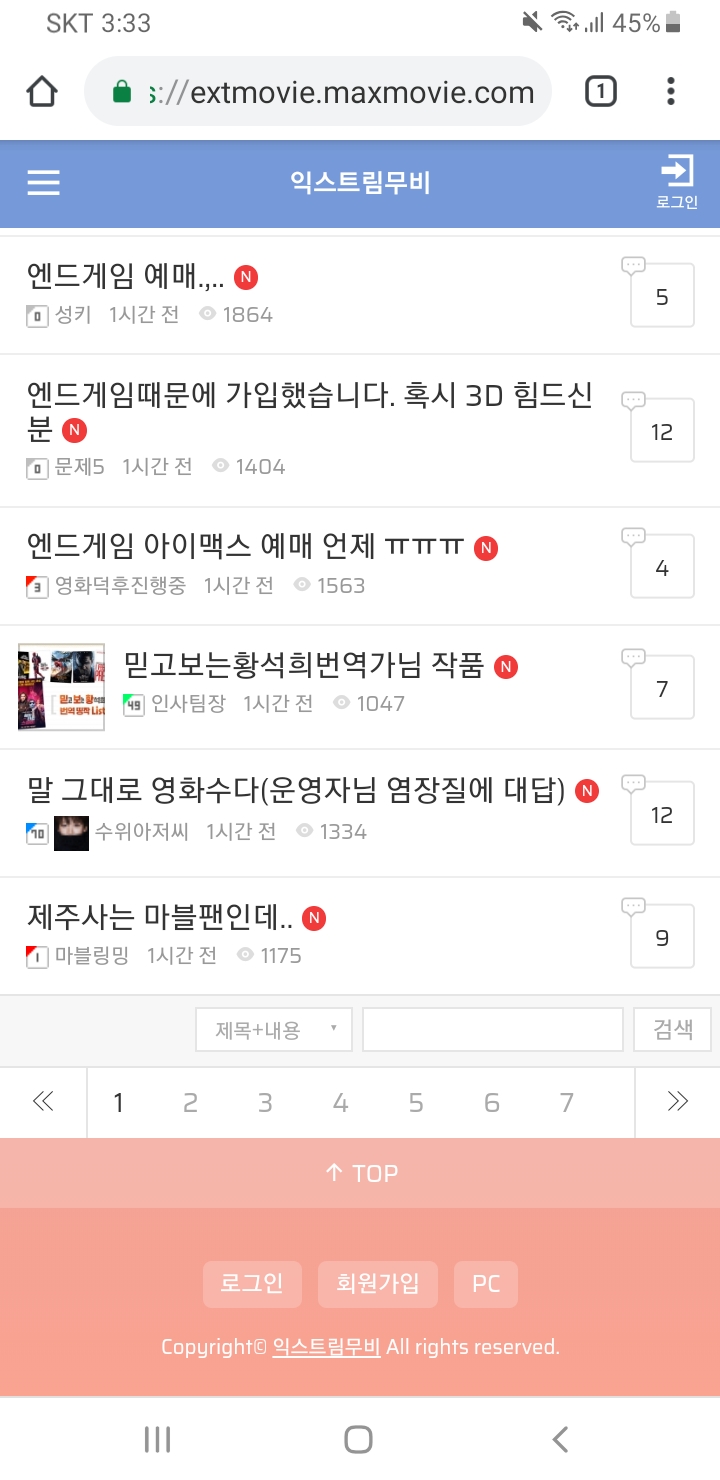Go to page 2 of the list
The width and height of the screenshot is (720, 1480).
pyautogui.click(x=190, y=1103)
